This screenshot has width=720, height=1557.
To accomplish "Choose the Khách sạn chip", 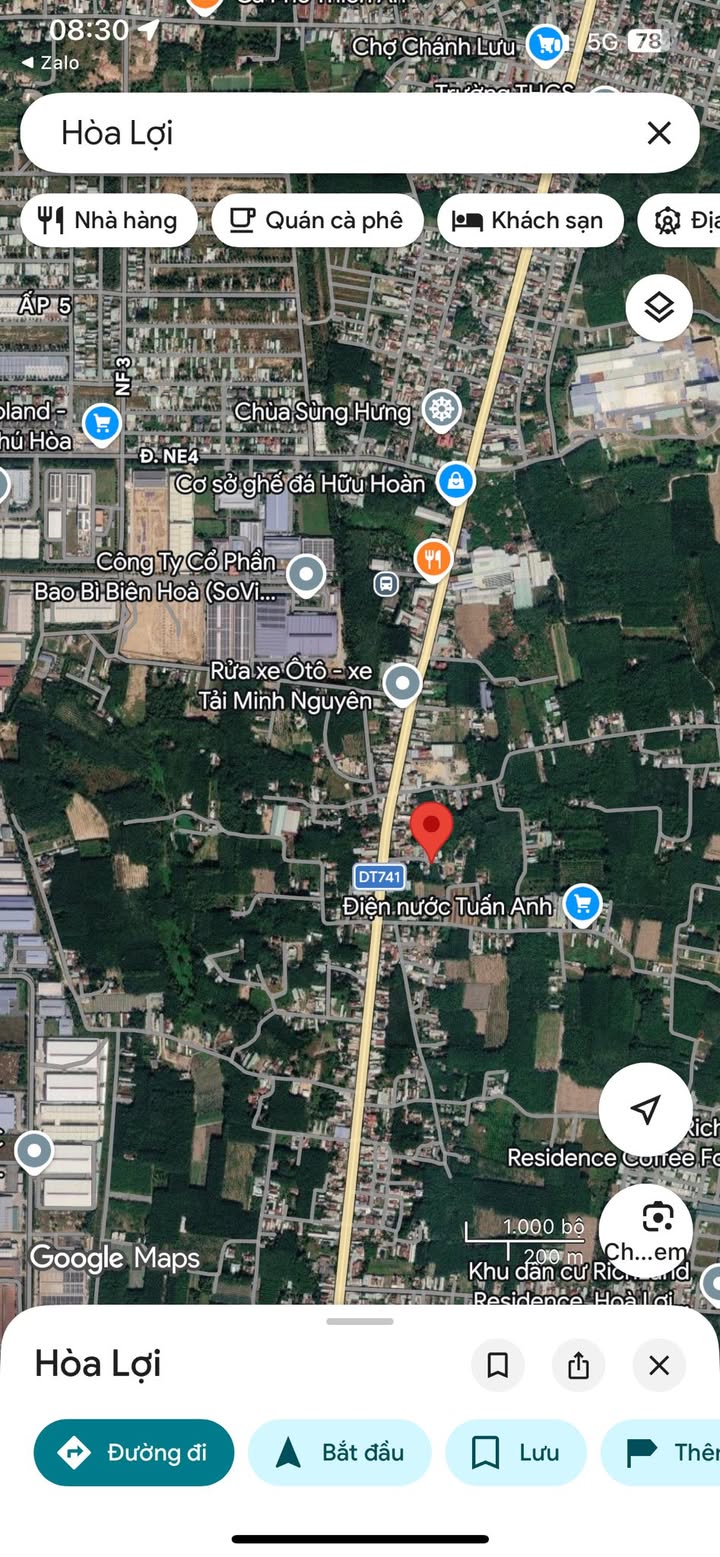I will click(x=529, y=220).
